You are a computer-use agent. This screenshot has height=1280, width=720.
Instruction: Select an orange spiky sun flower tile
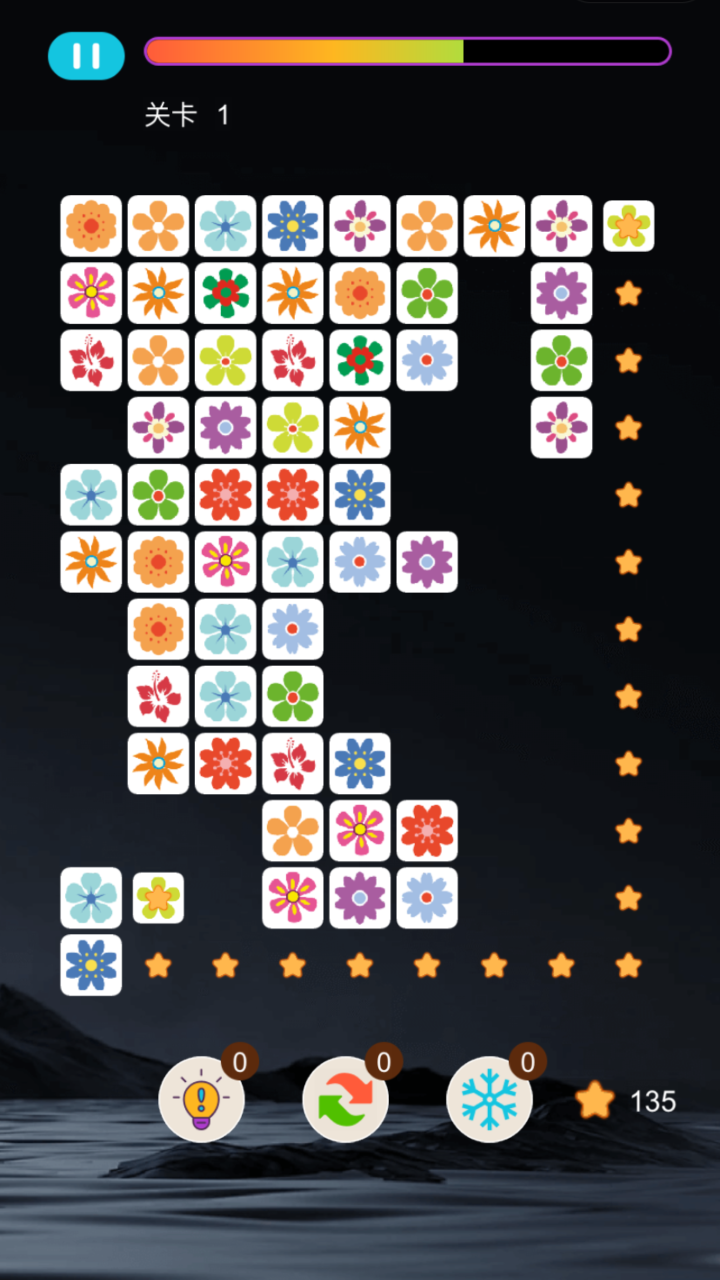click(x=494, y=225)
